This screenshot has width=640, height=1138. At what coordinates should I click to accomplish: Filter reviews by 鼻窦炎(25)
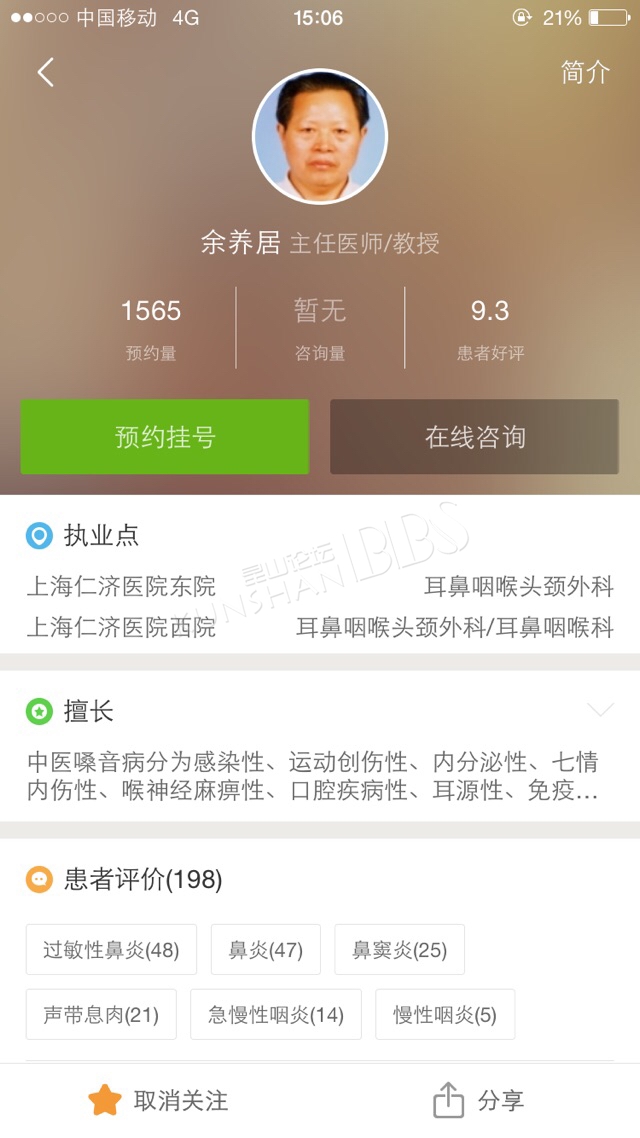400,949
